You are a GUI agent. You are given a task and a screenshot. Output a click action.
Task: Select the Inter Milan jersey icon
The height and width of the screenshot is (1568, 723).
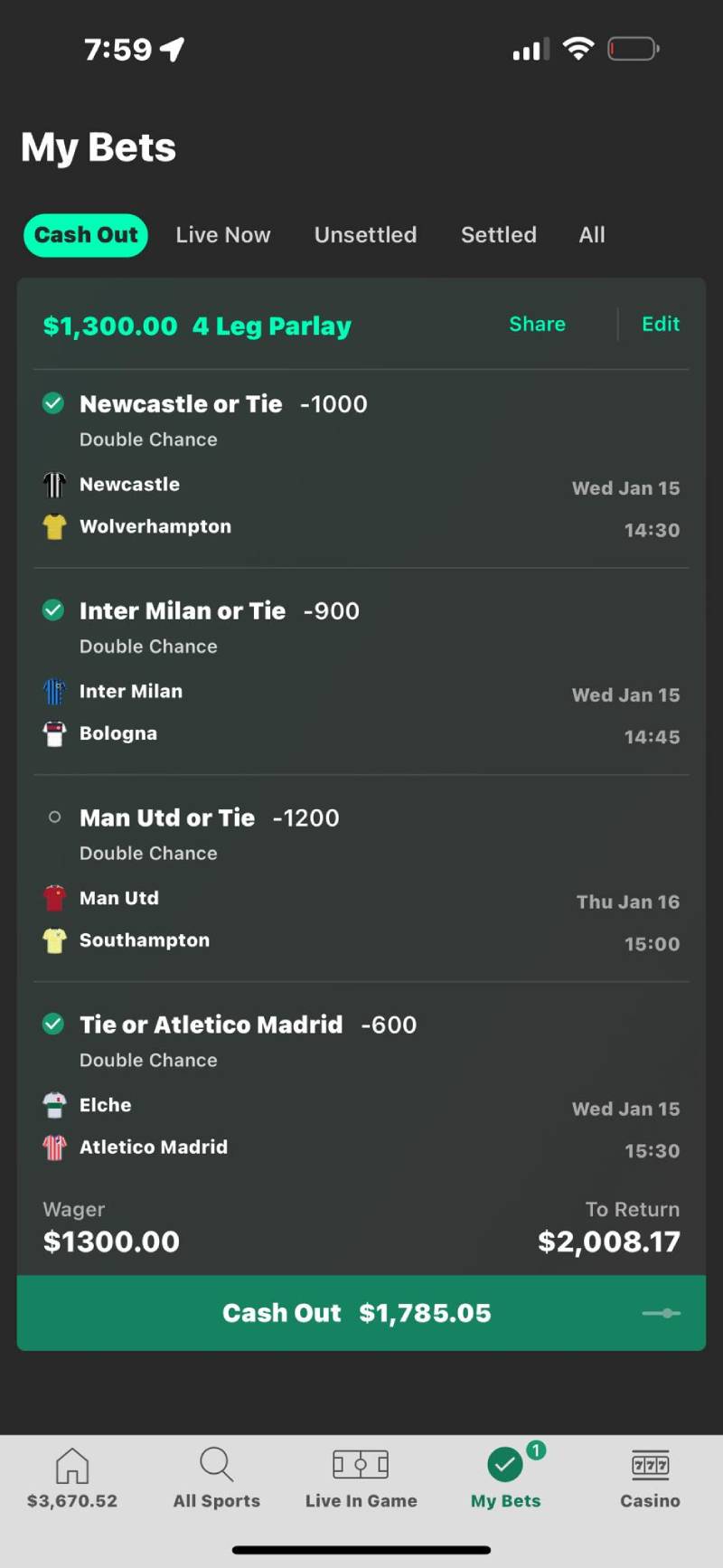pos(54,691)
